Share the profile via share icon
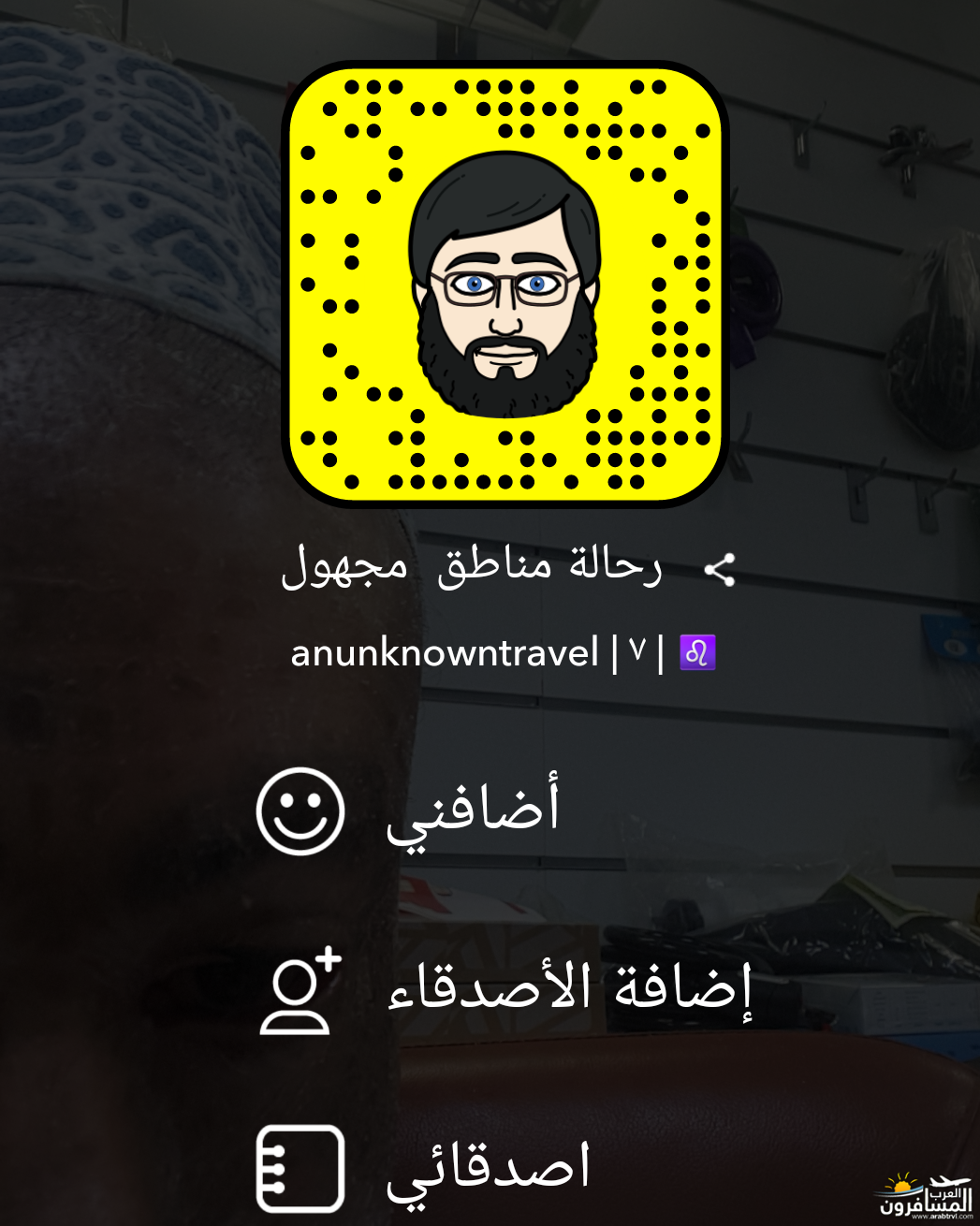 pyautogui.click(x=720, y=570)
